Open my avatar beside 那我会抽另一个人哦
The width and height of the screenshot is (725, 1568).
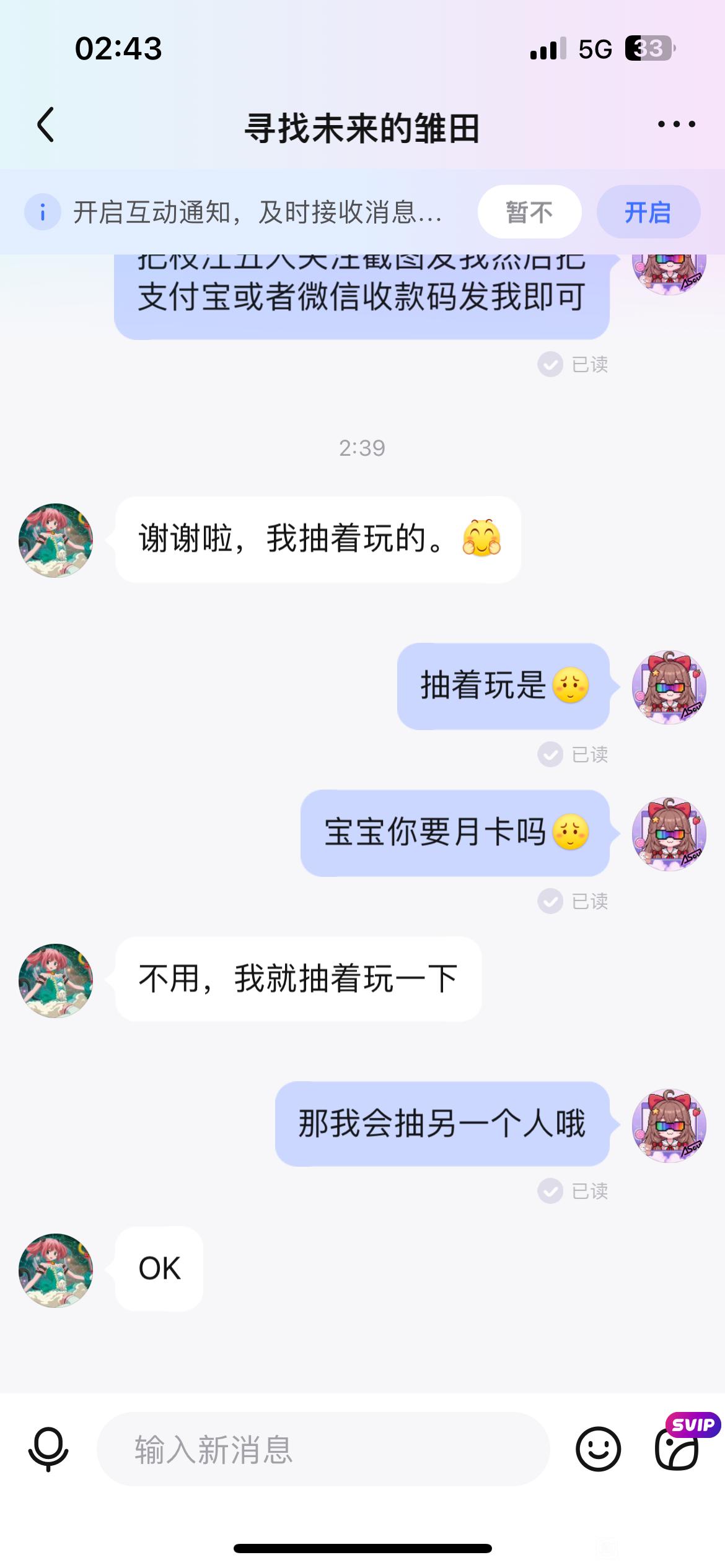669,1125
